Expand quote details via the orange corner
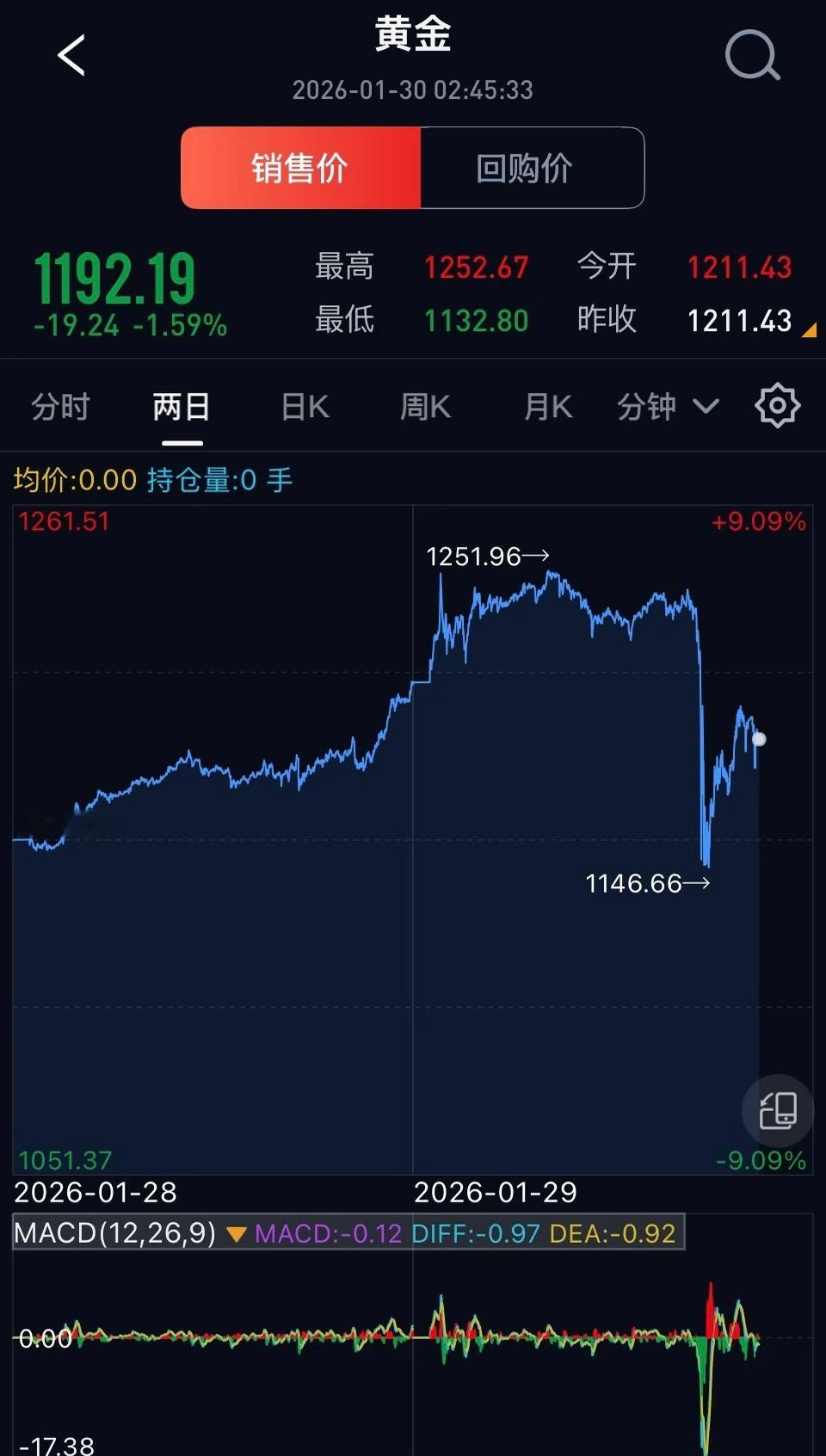Image resolution: width=826 pixels, height=1456 pixels. coord(809,329)
